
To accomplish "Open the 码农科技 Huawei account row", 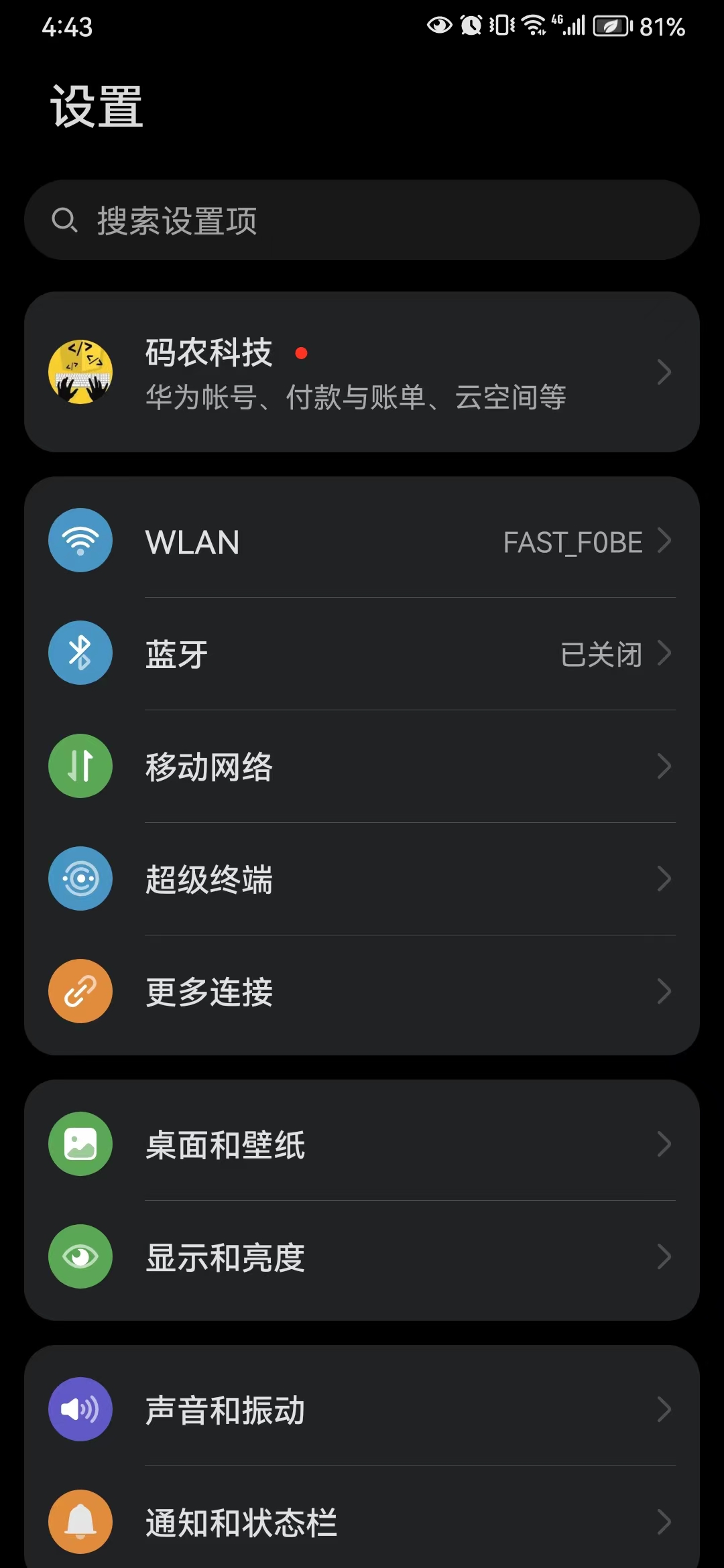I will [362, 372].
